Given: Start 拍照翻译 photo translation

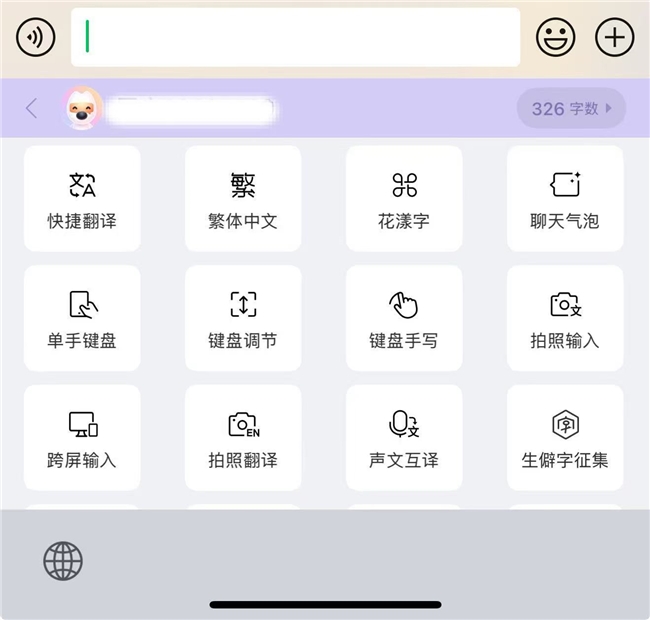Looking at the screenshot, I should (243, 438).
